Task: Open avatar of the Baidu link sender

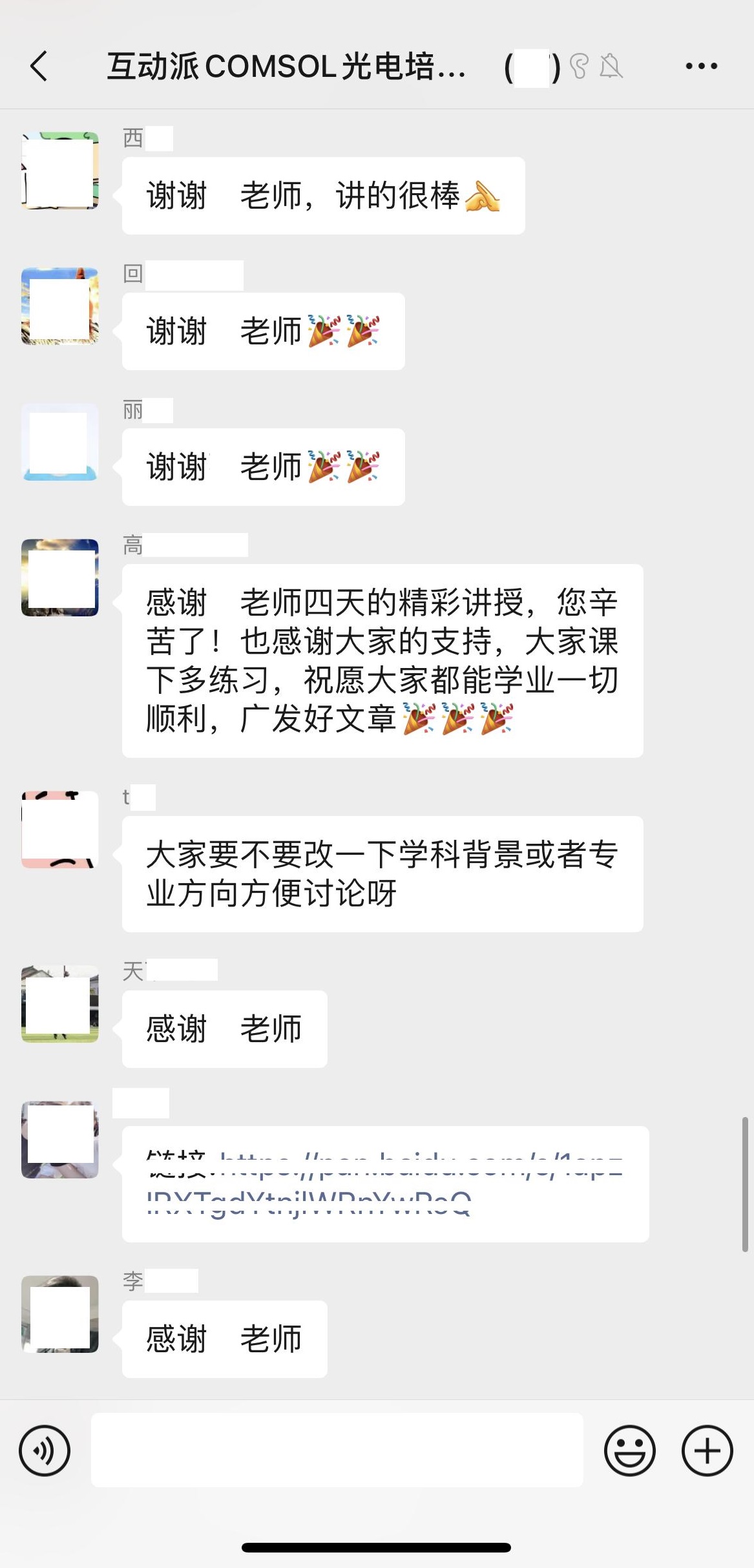Action: tap(60, 1139)
